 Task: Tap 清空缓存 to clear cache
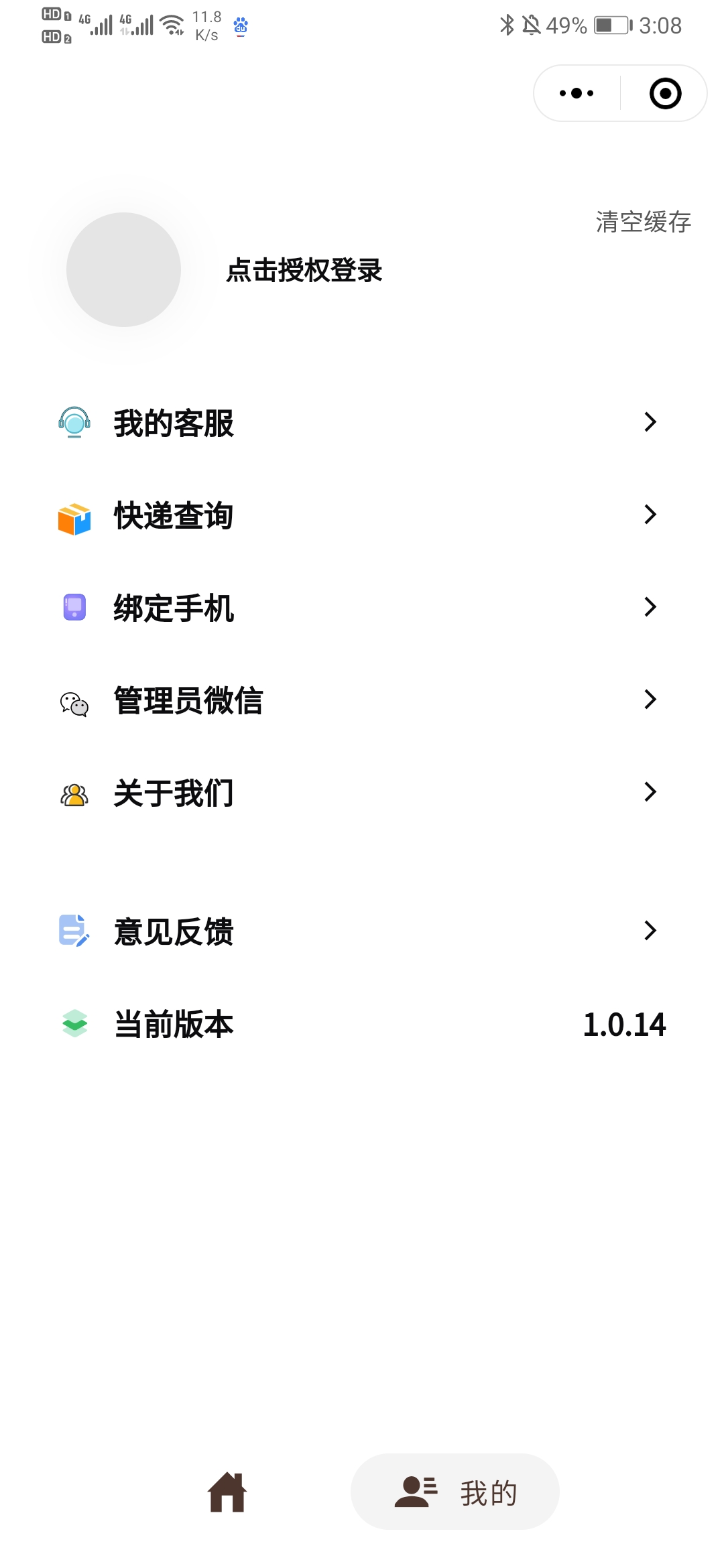[x=643, y=222]
